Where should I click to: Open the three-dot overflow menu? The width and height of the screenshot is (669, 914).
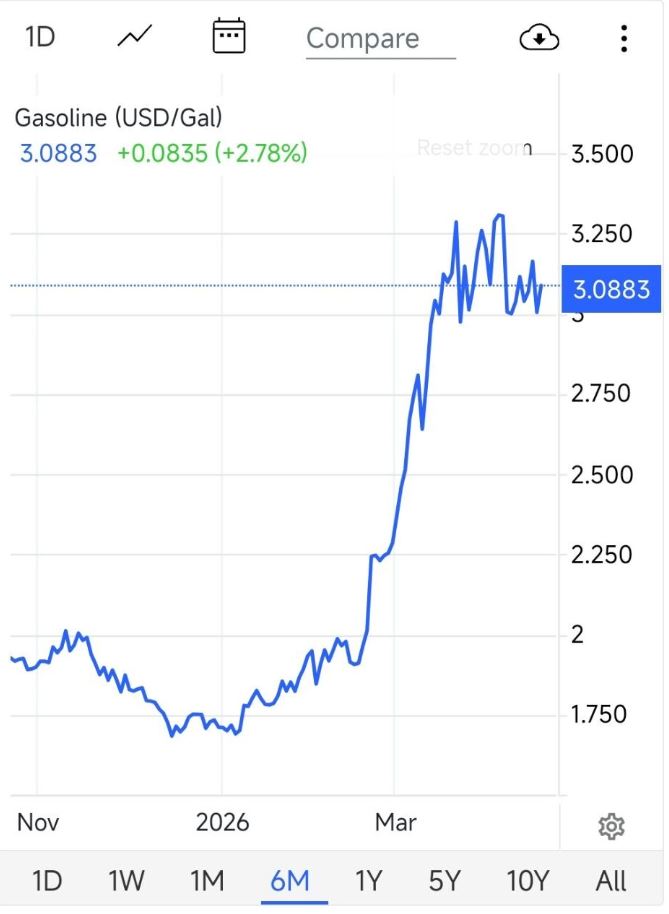coord(624,38)
